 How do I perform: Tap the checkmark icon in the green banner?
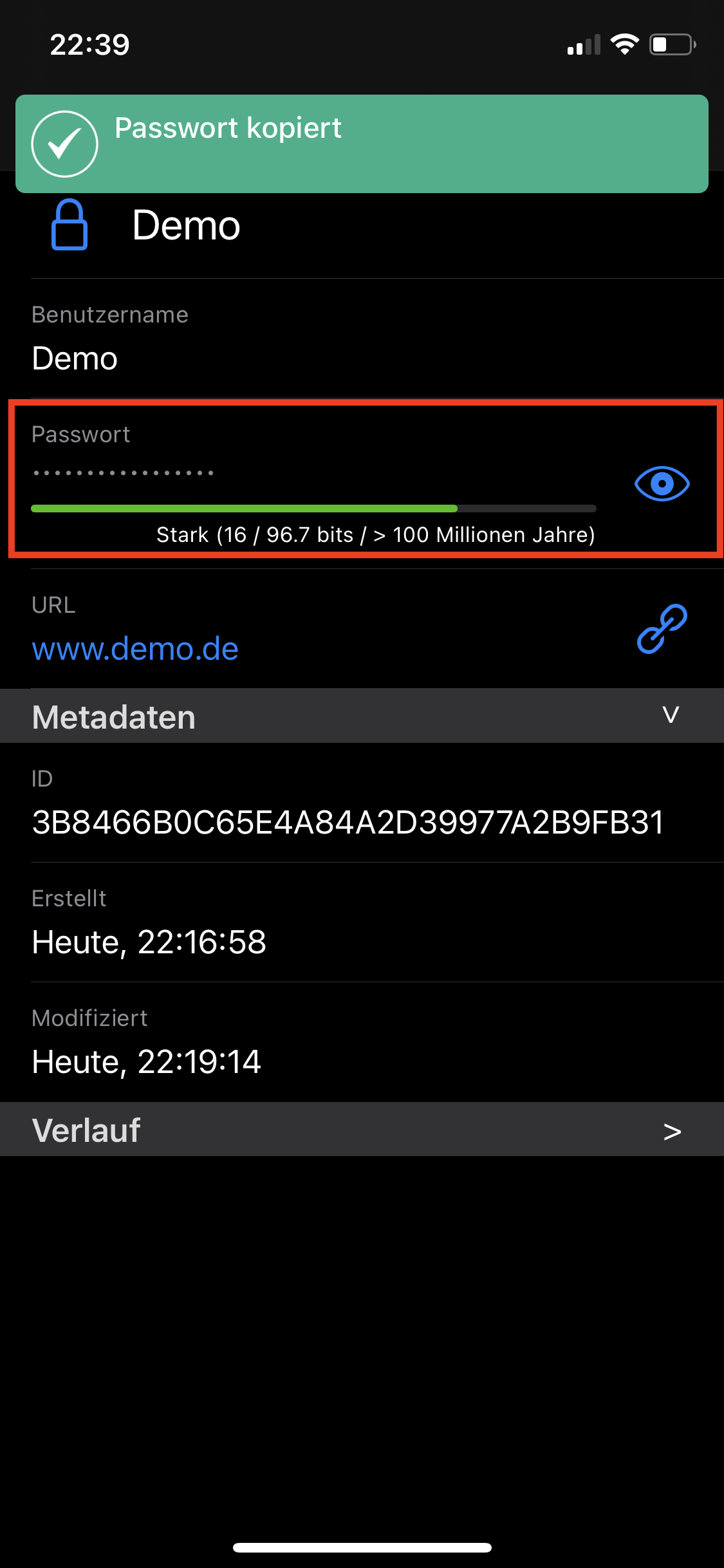coord(63,143)
